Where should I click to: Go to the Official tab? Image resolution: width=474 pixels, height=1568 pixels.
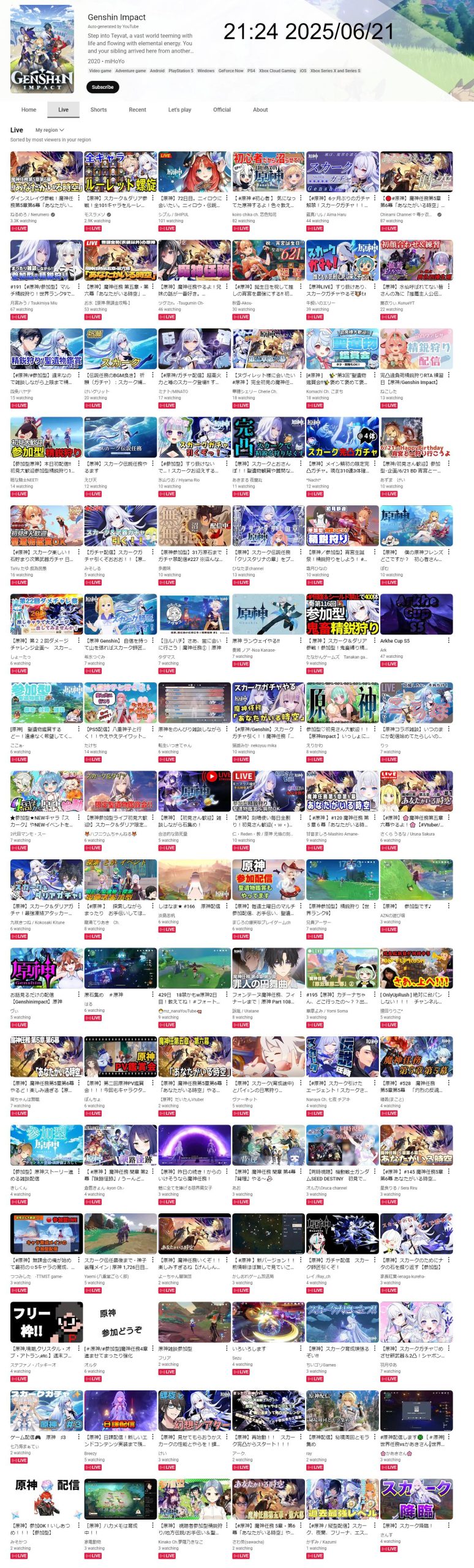(222, 110)
